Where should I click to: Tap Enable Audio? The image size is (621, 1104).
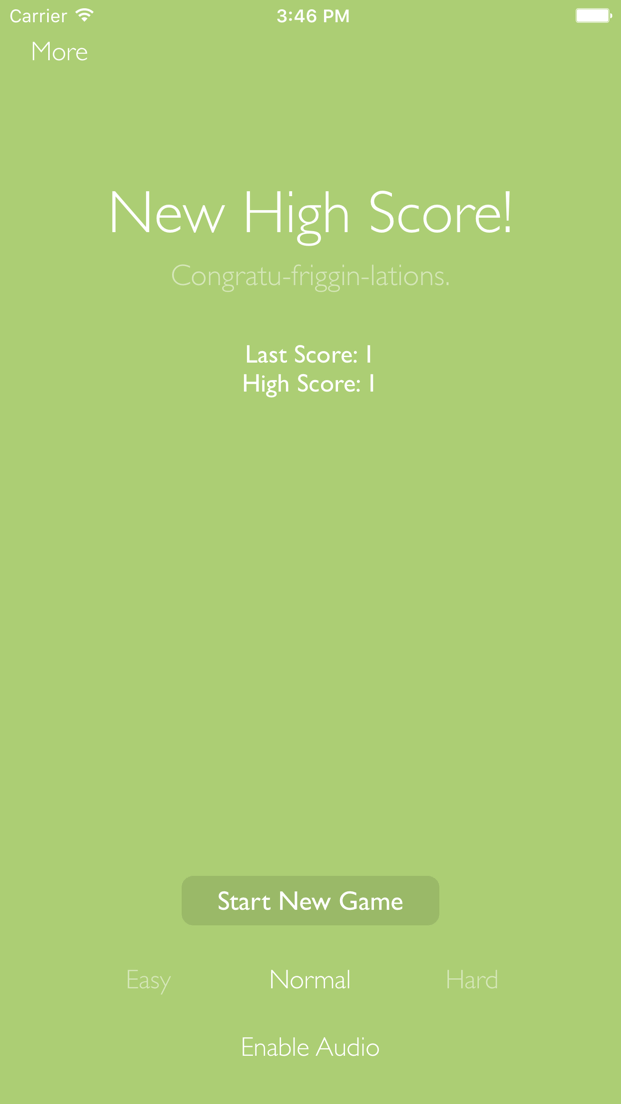coord(310,1047)
